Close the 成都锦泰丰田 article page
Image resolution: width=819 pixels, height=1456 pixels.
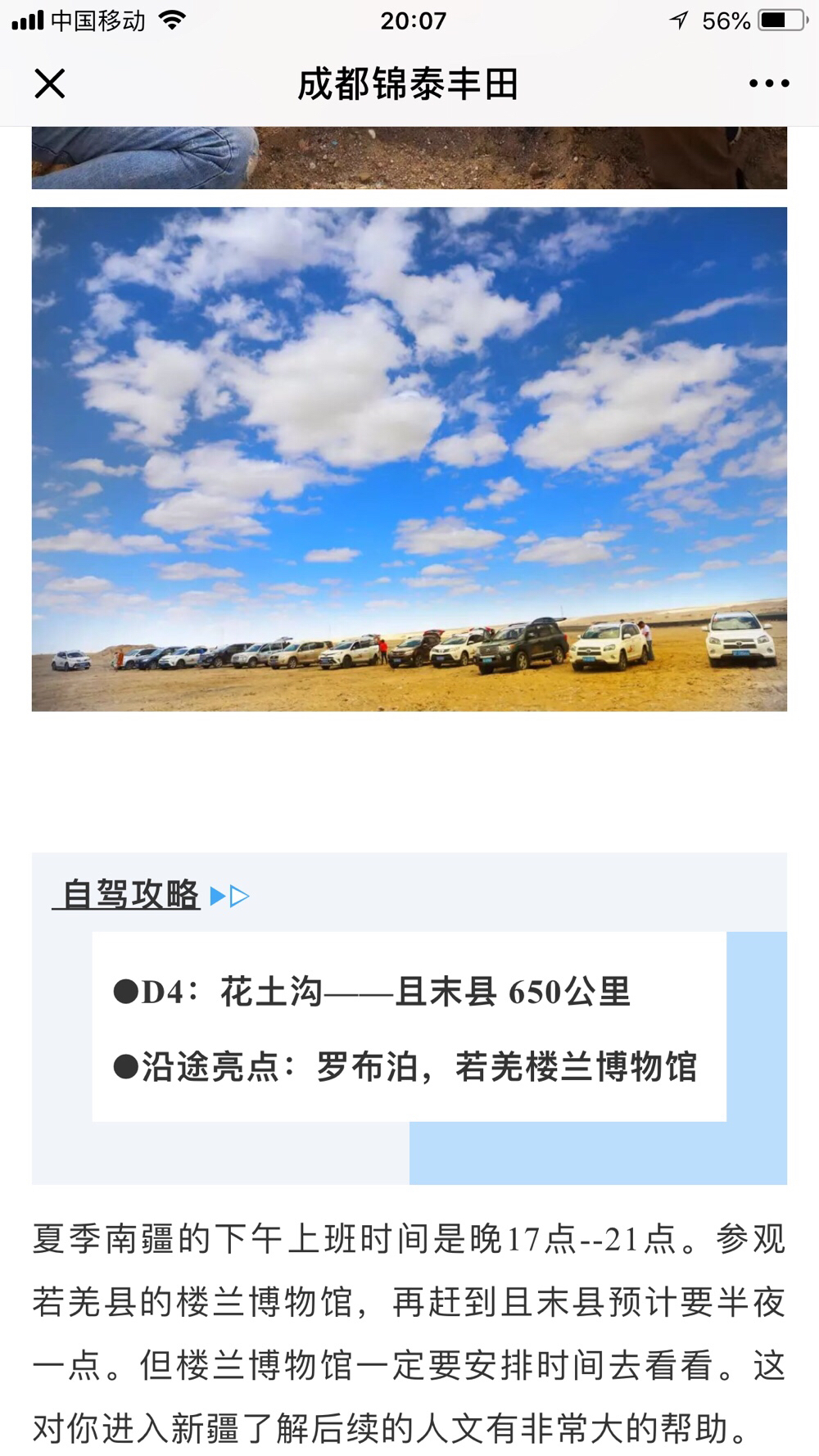49,84
